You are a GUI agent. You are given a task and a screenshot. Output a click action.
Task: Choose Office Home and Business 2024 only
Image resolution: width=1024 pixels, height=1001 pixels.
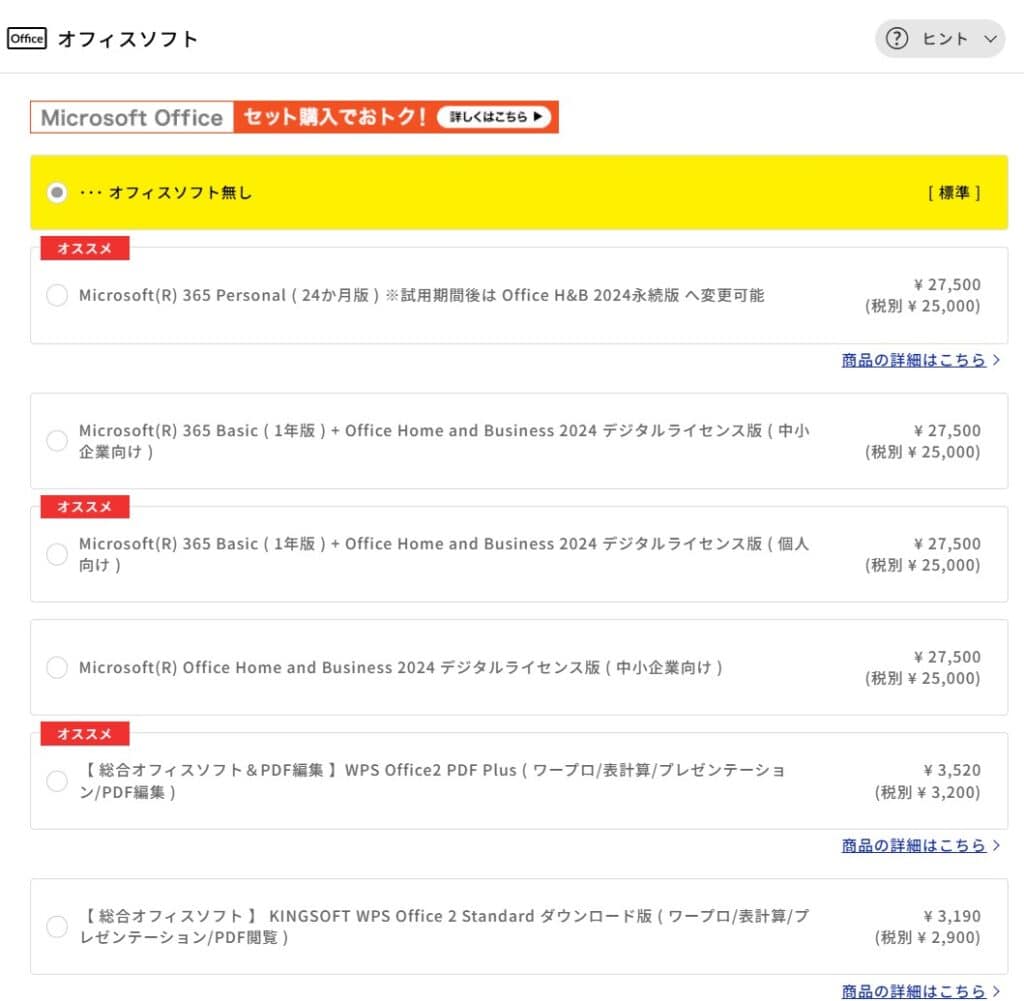click(57, 667)
